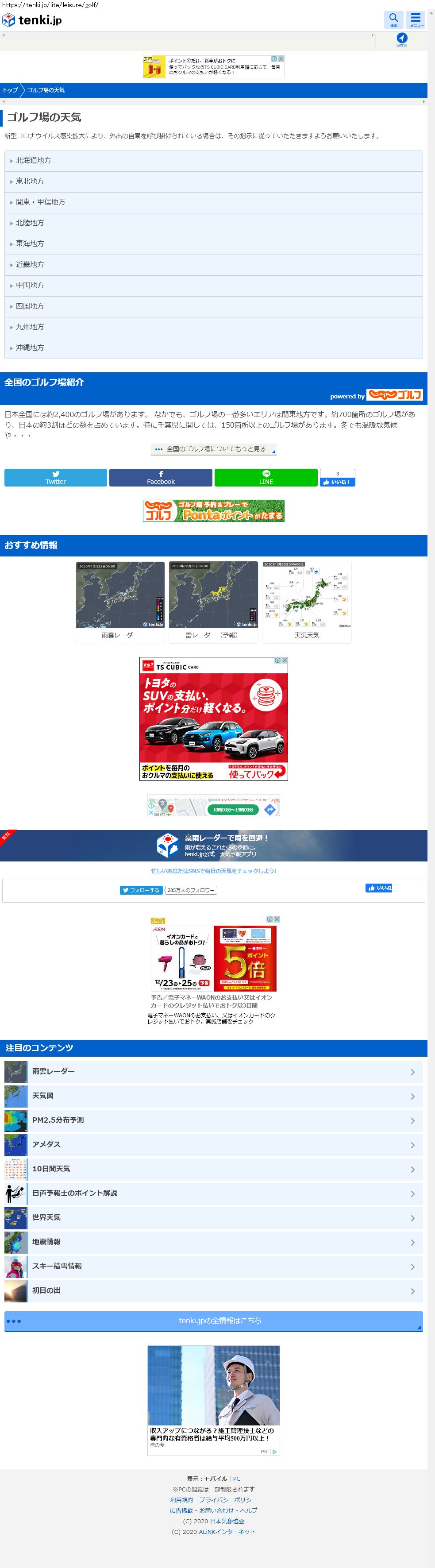
Task: Switch display to PC version
Action: point(237,1479)
